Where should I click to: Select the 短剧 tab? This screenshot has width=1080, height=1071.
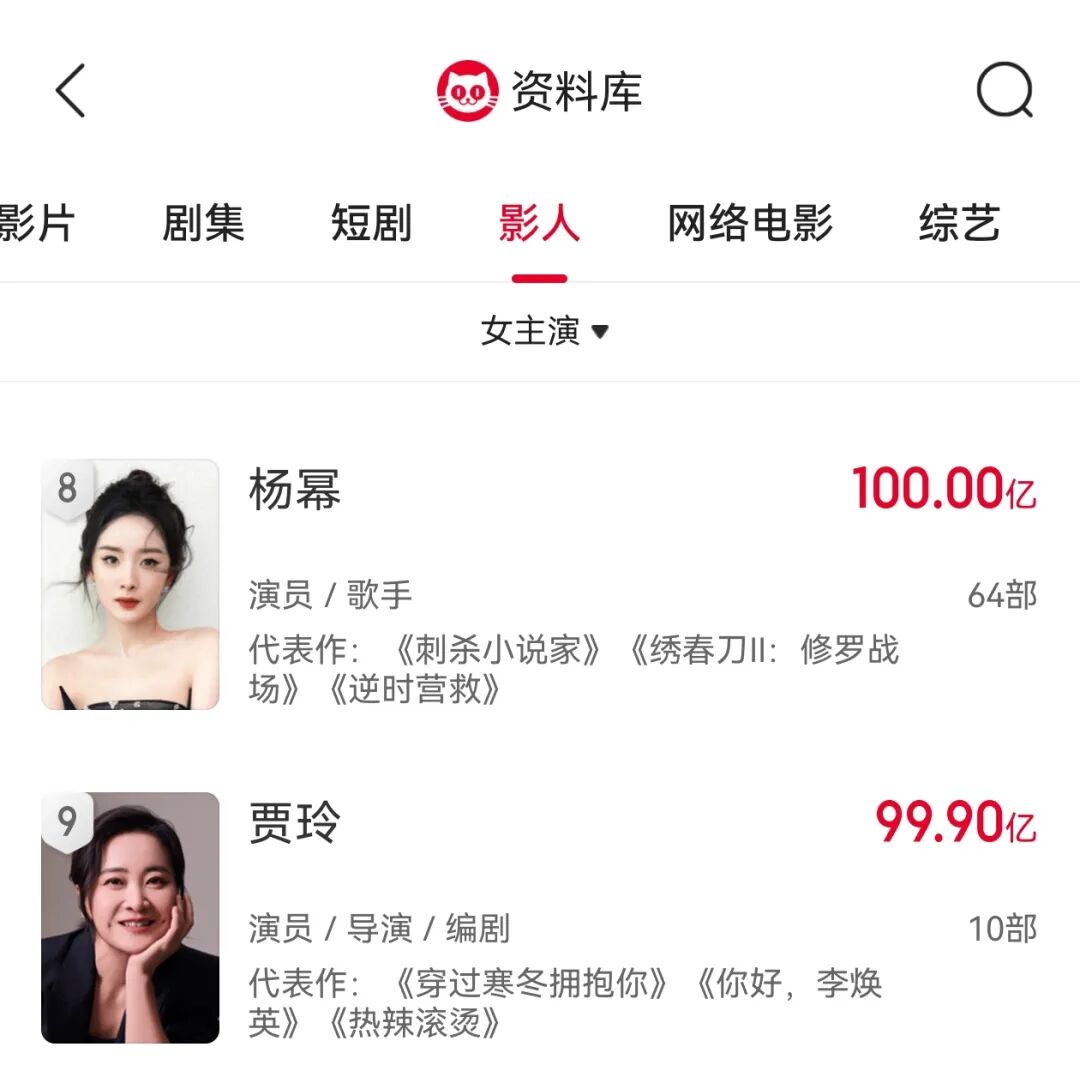click(371, 223)
